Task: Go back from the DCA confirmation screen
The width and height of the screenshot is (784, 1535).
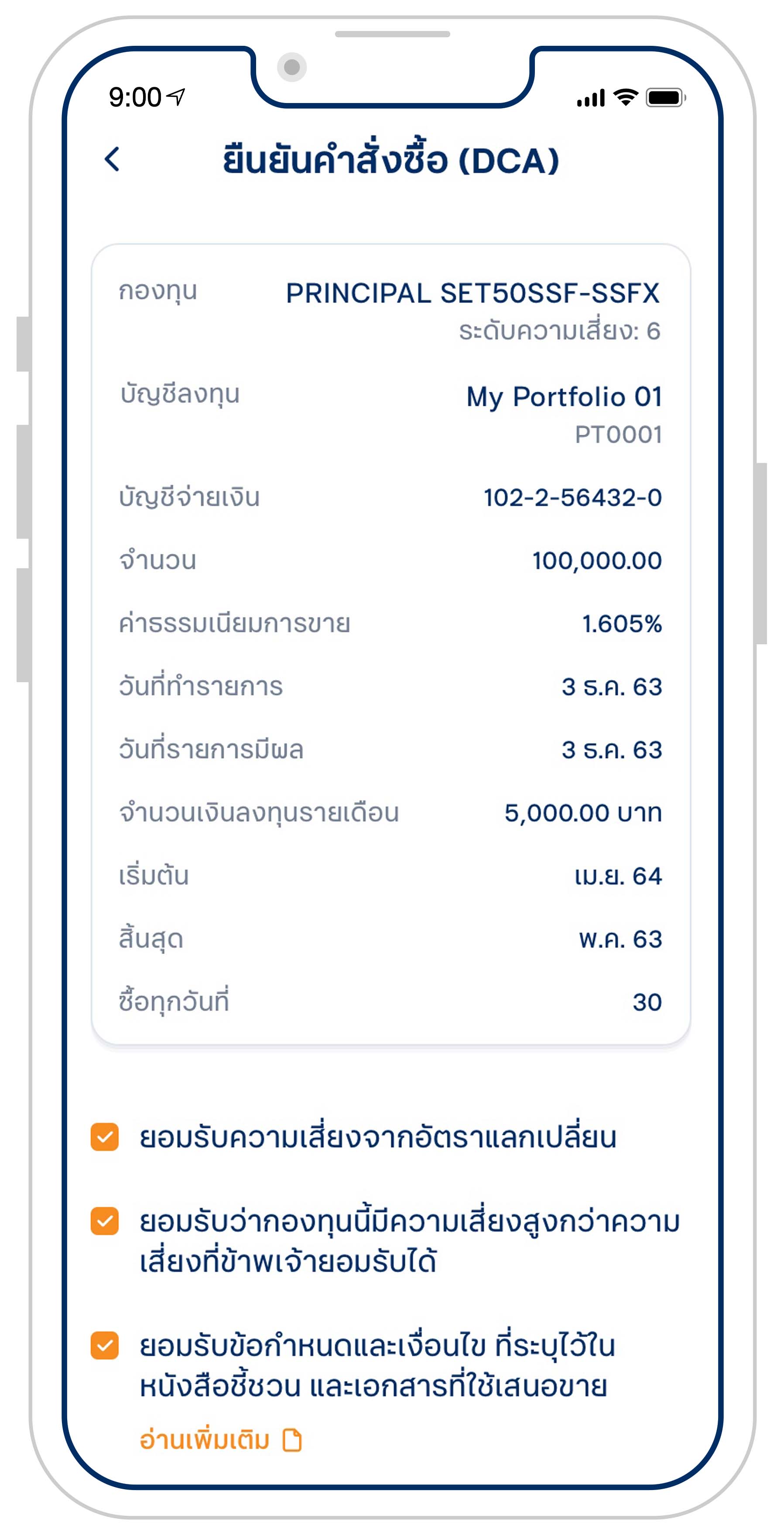Action: (112, 160)
